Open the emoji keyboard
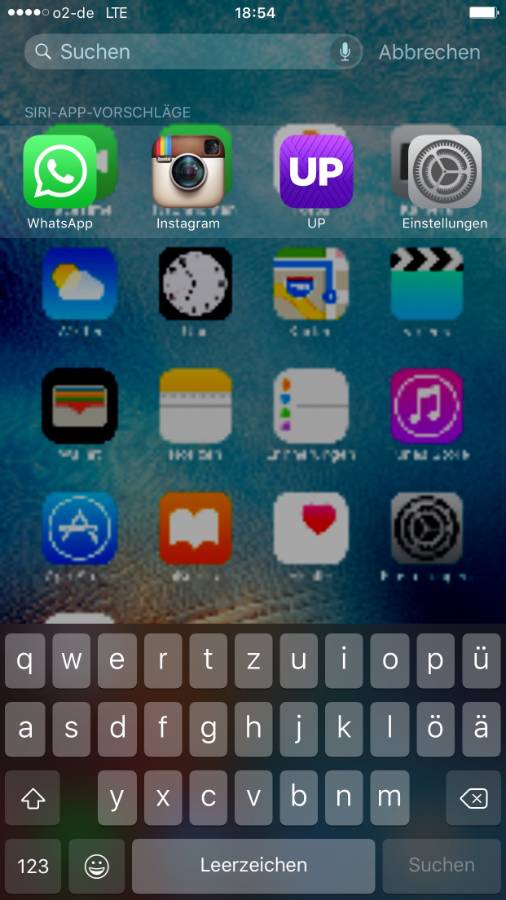Screen dimensions: 506x900 click(96, 866)
